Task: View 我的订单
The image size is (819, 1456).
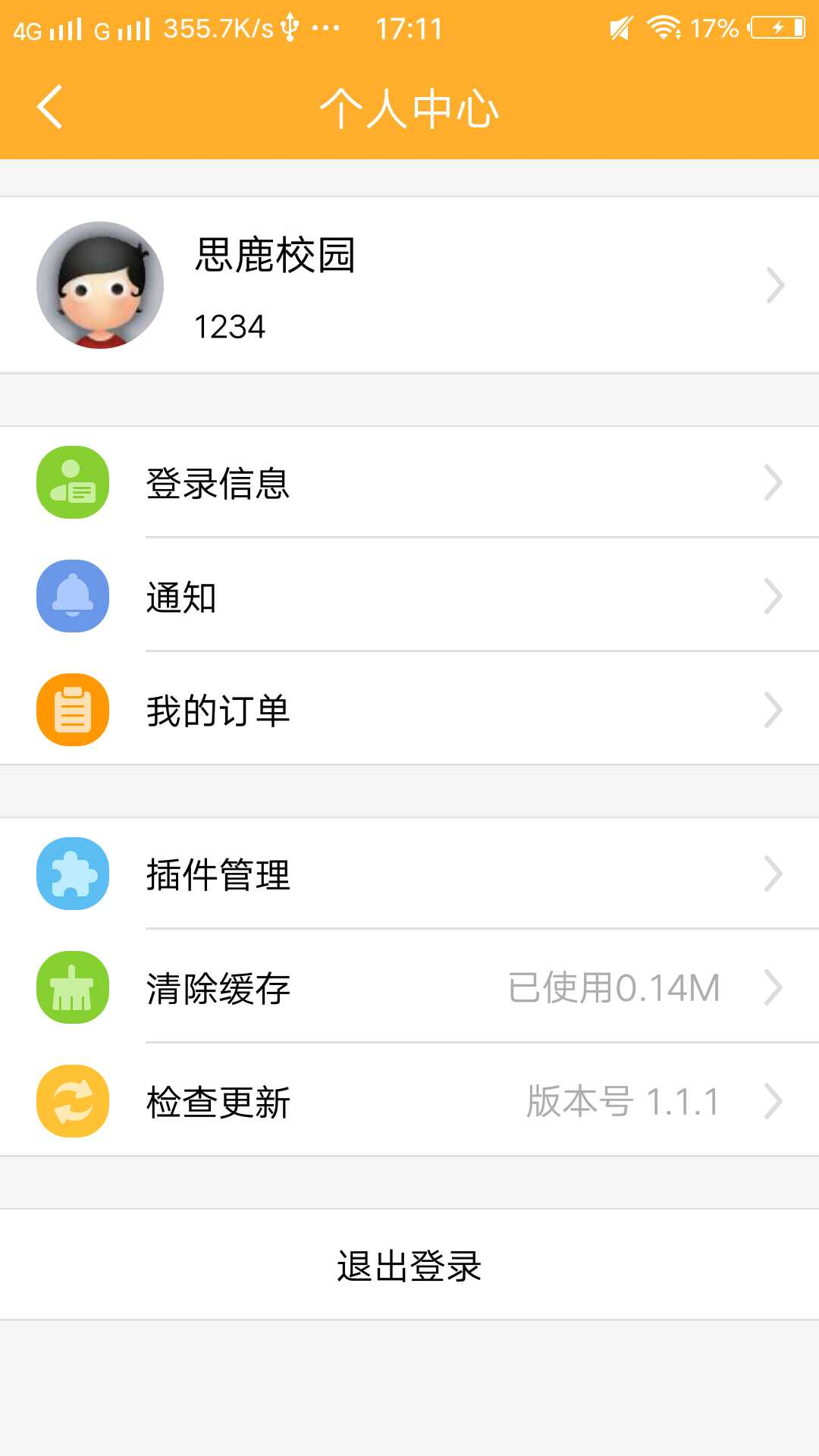Action: tap(409, 709)
